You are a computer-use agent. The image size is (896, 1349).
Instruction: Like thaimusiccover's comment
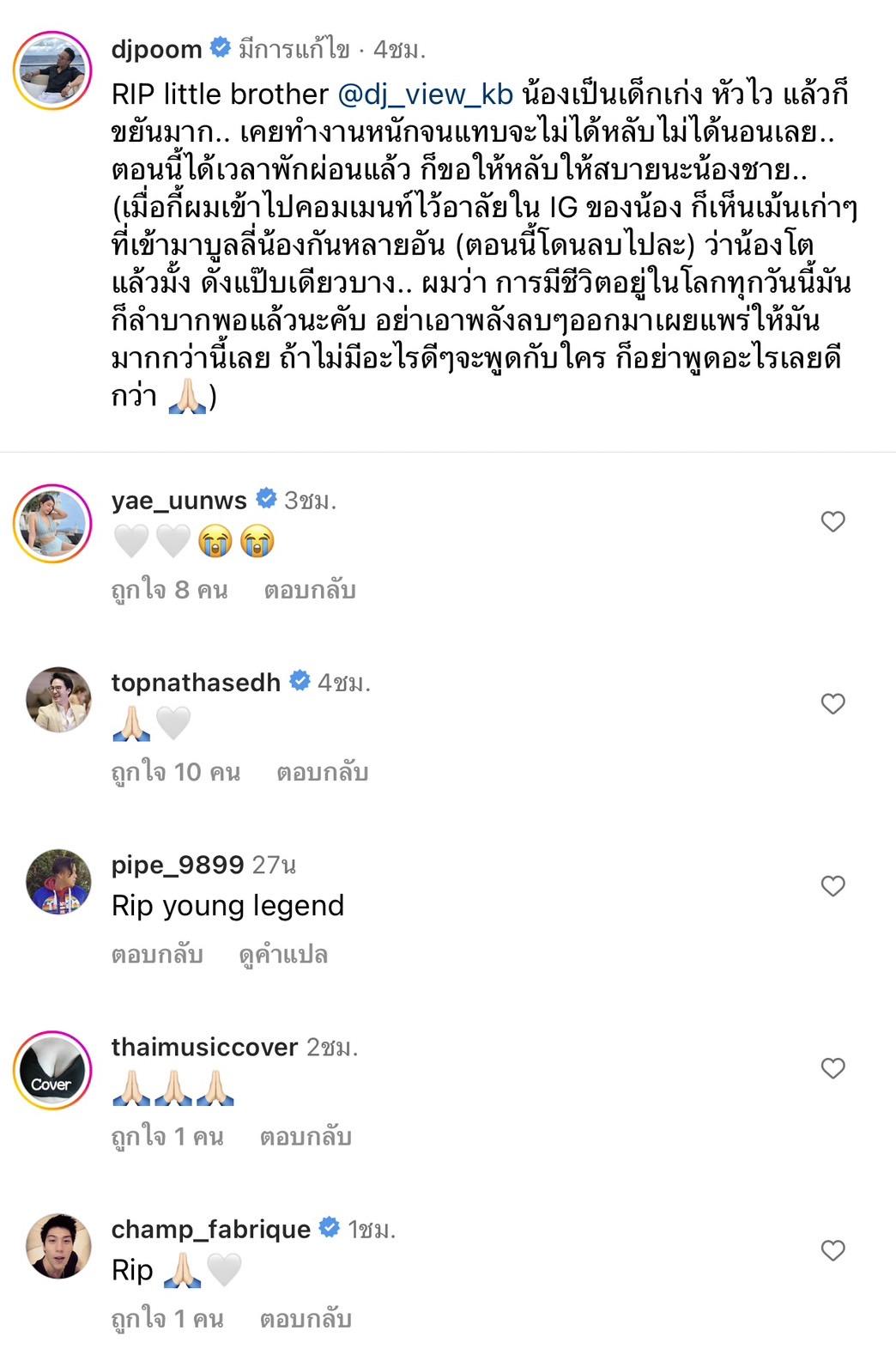coord(832,1067)
